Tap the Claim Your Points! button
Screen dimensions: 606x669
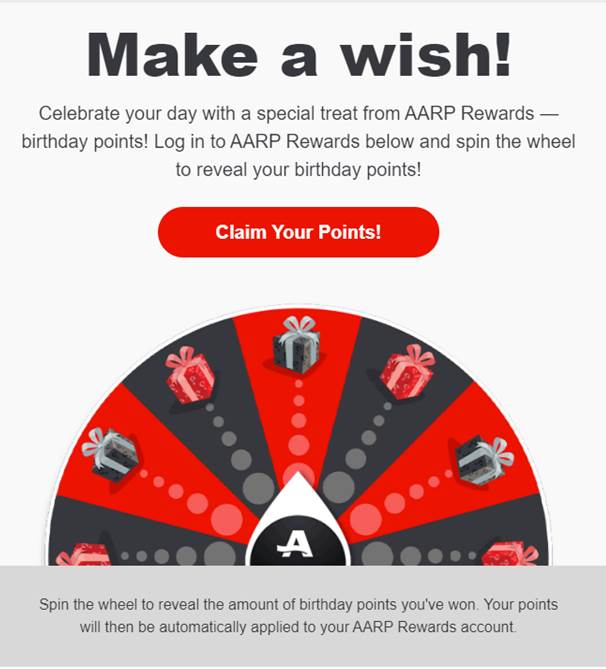pyautogui.click(x=298, y=232)
